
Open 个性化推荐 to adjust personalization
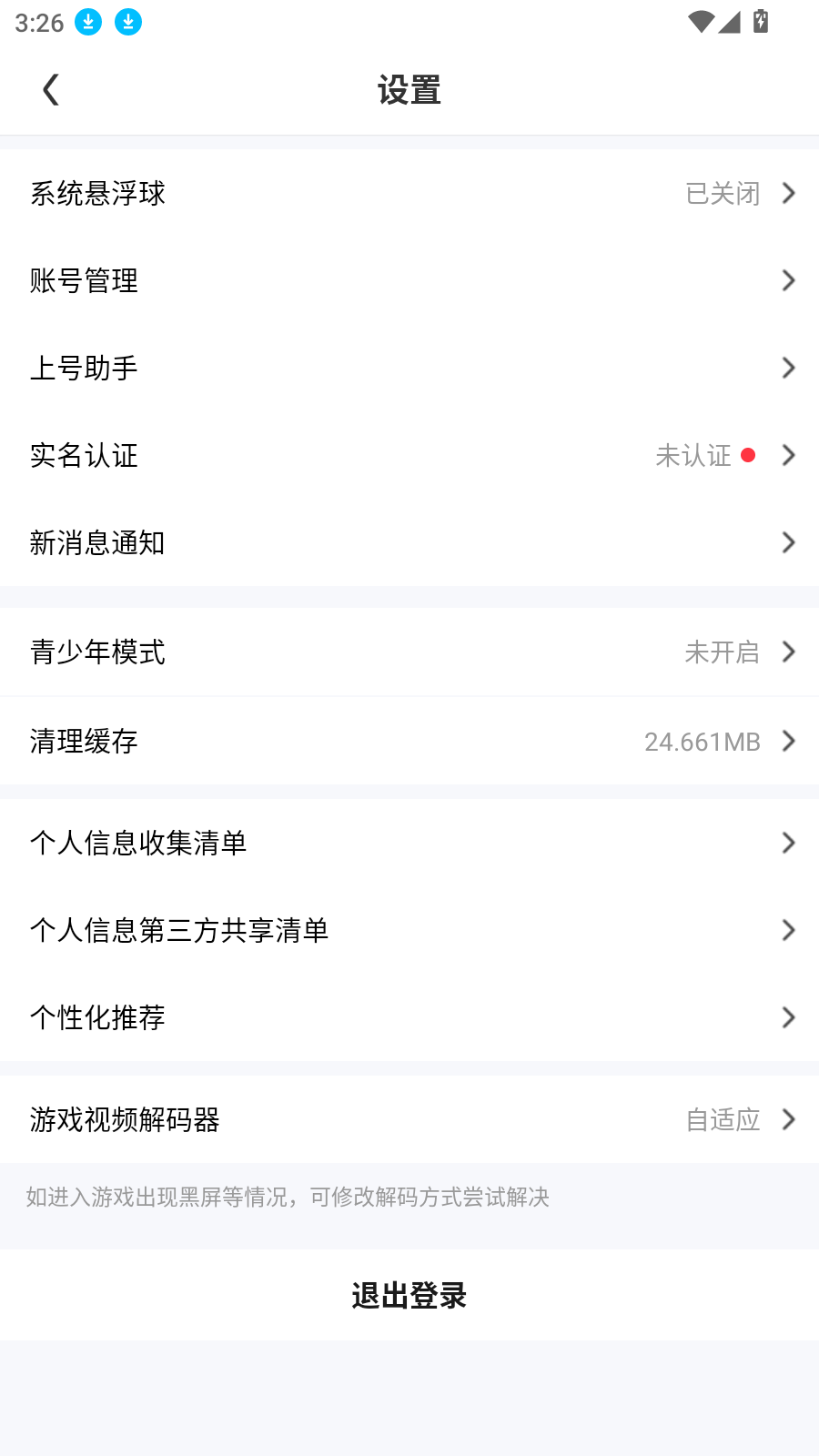pyautogui.click(x=409, y=1017)
